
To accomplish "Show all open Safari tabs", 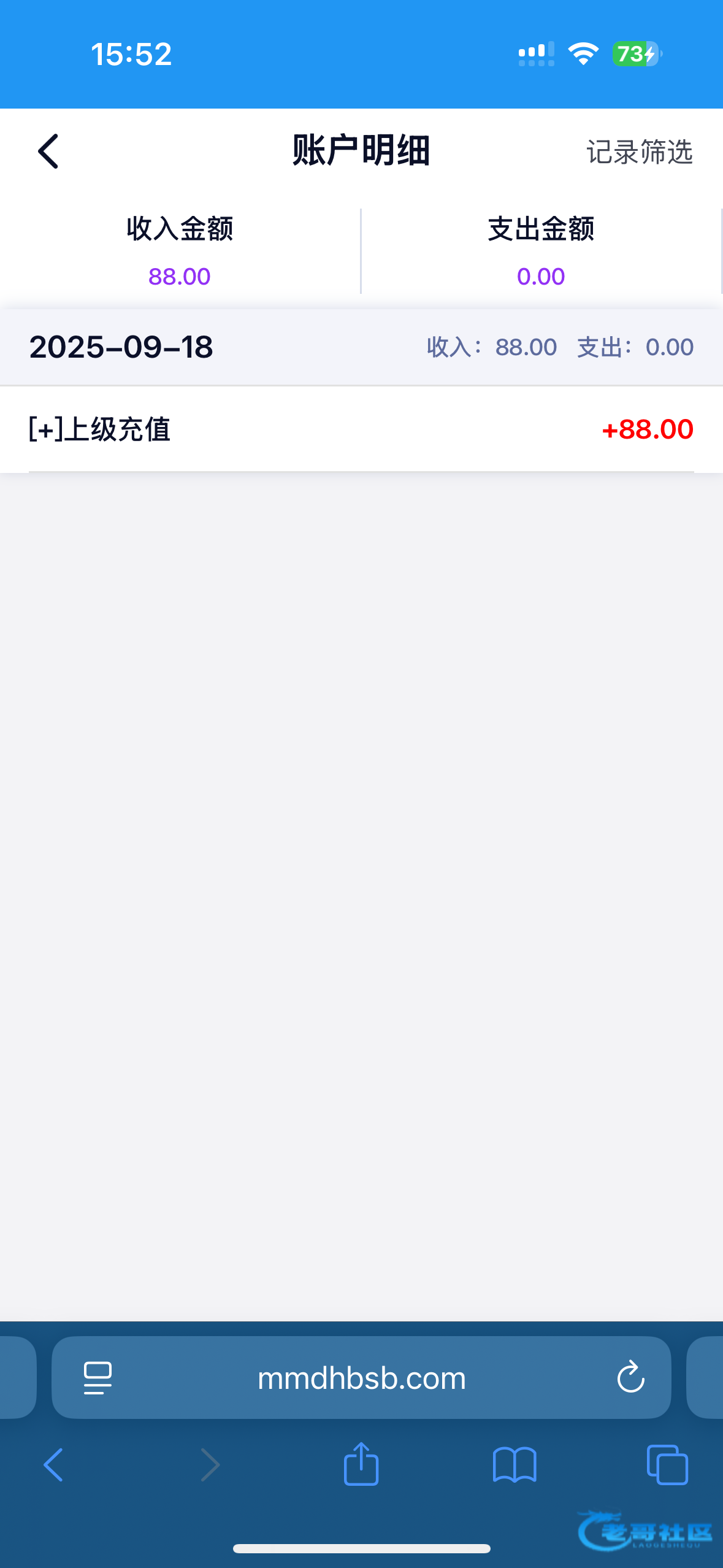I will click(667, 1465).
